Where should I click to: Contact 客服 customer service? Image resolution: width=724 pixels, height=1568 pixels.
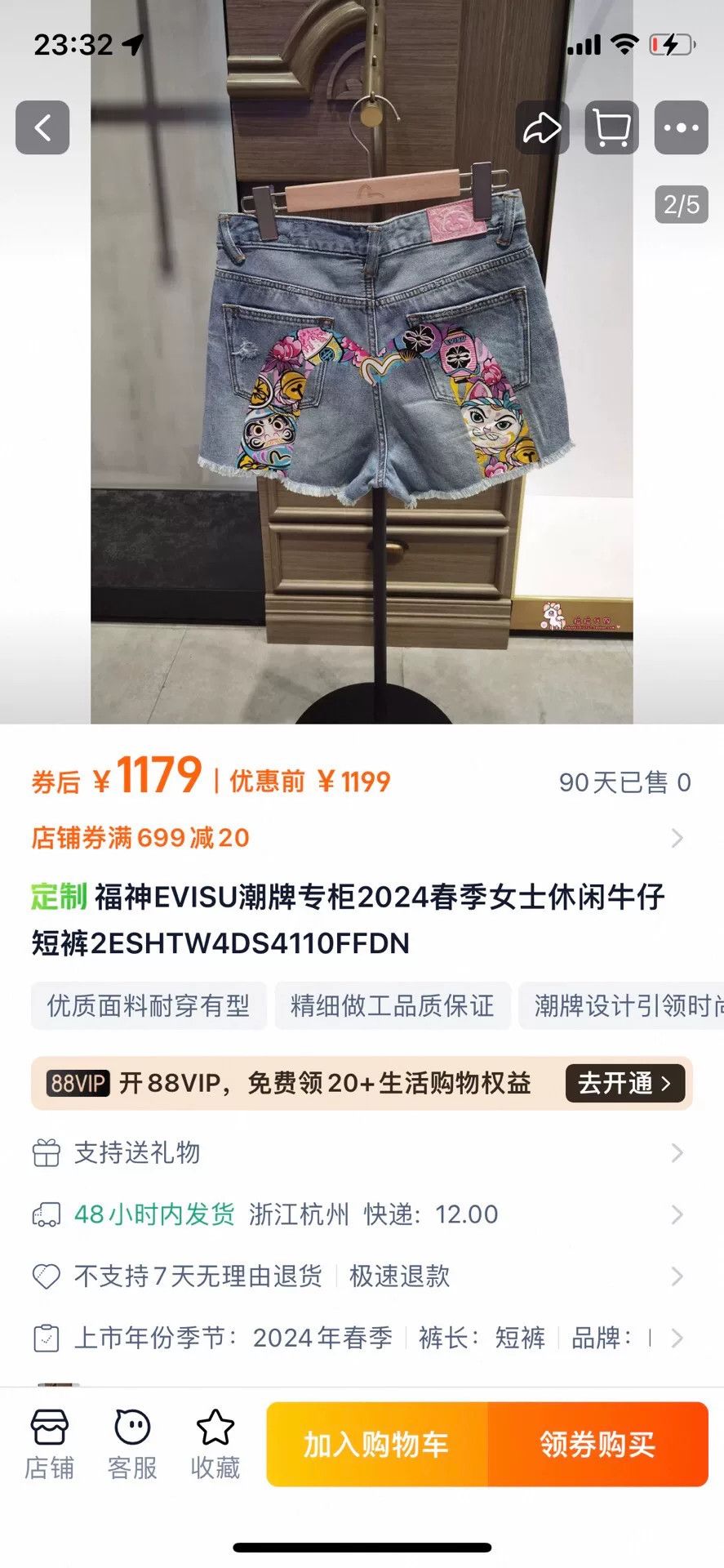(x=132, y=1445)
